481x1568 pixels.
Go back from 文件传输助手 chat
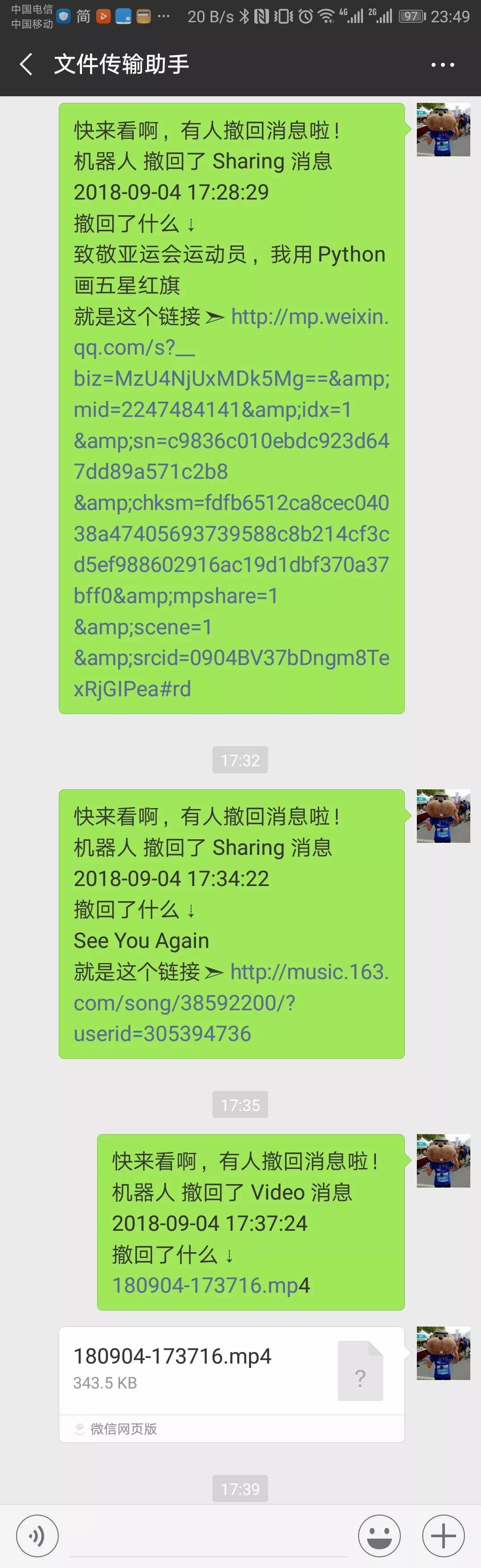[x=26, y=64]
